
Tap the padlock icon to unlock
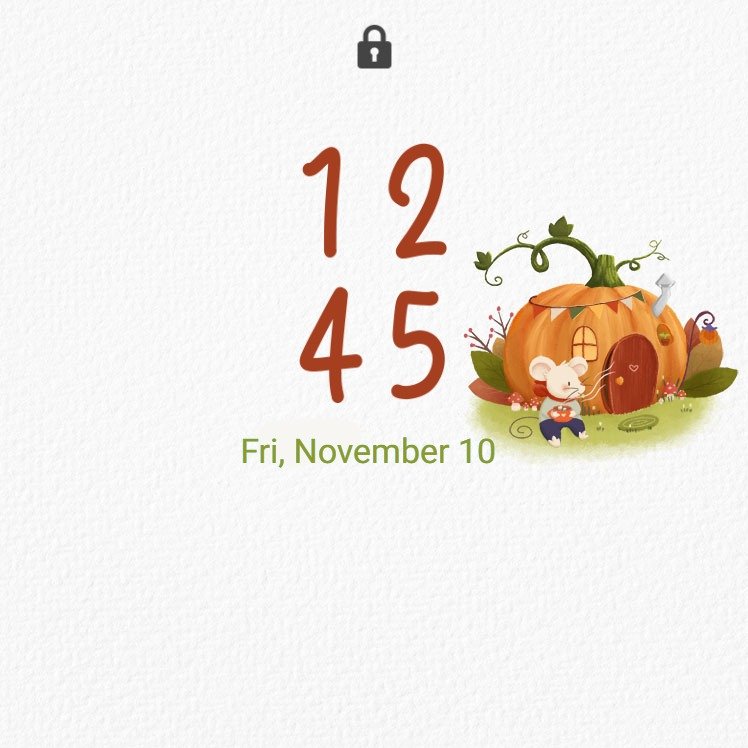[x=374, y=49]
